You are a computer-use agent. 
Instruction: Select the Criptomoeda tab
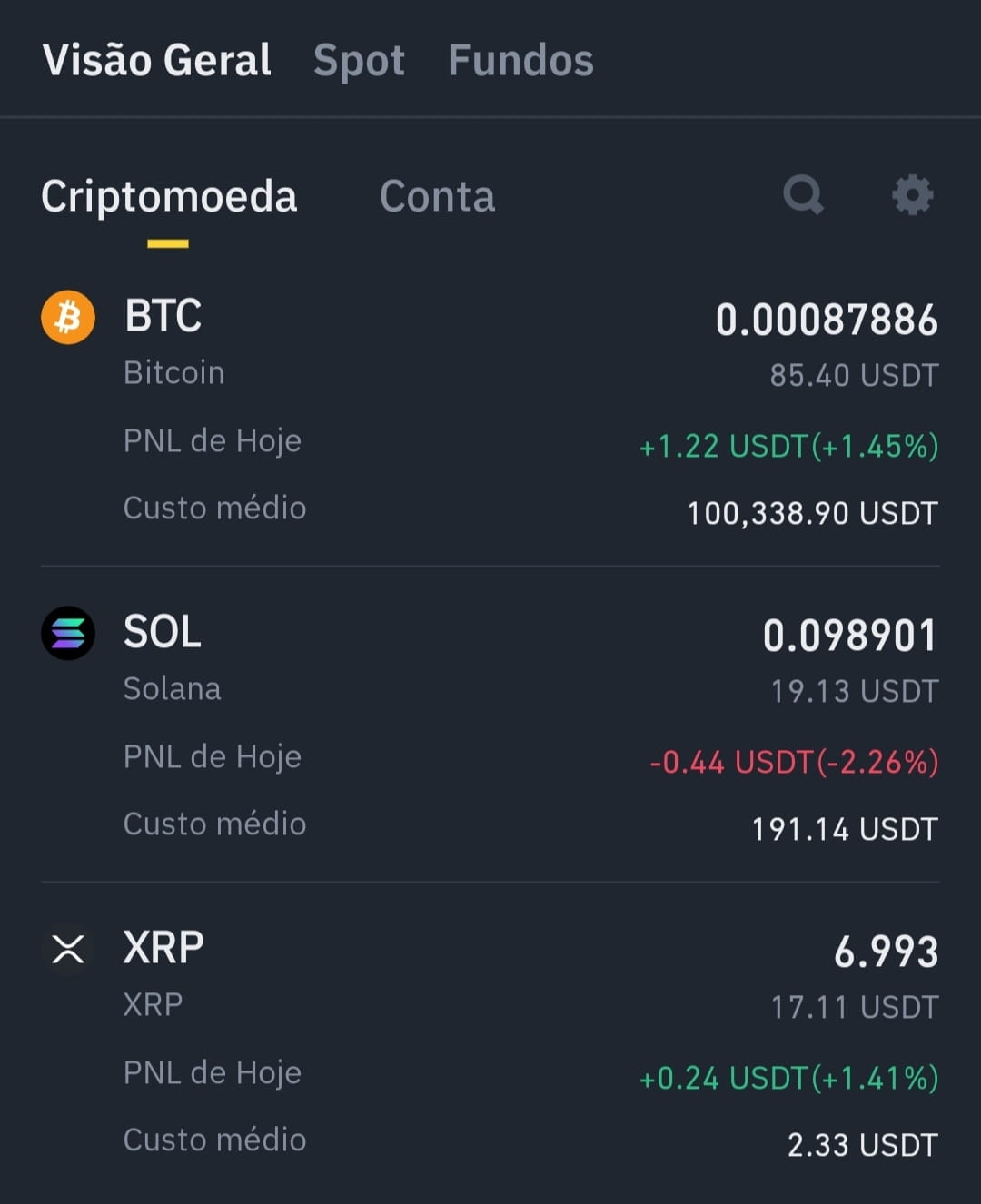[169, 196]
